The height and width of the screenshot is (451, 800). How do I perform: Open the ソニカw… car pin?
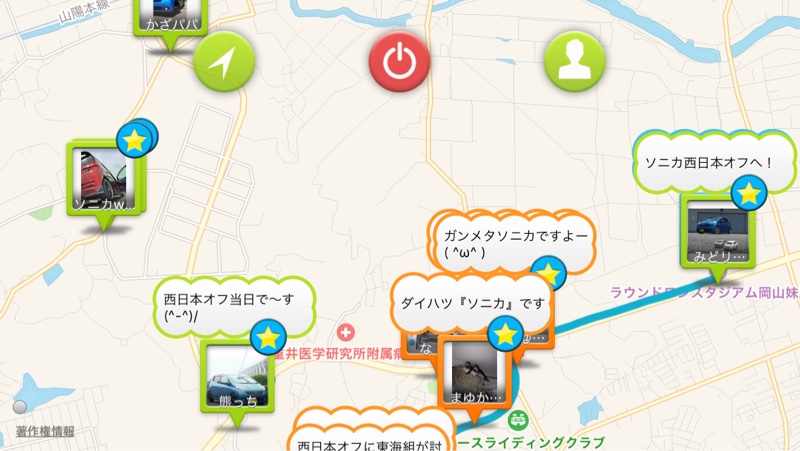tap(102, 181)
